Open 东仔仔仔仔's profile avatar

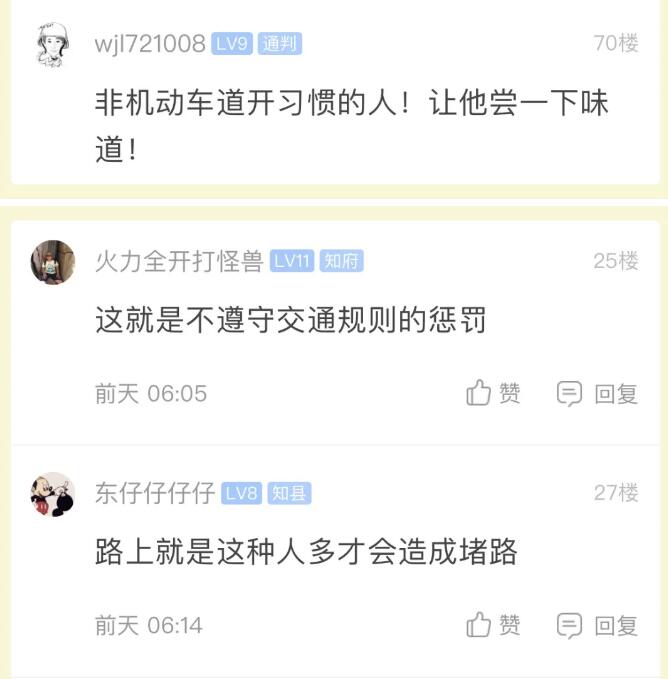click(53, 494)
